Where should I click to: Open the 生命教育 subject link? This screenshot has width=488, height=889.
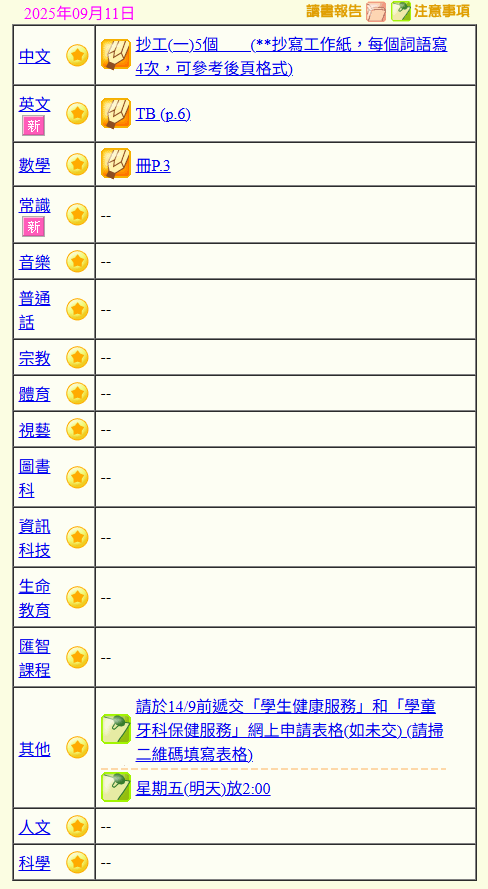tap(35, 598)
